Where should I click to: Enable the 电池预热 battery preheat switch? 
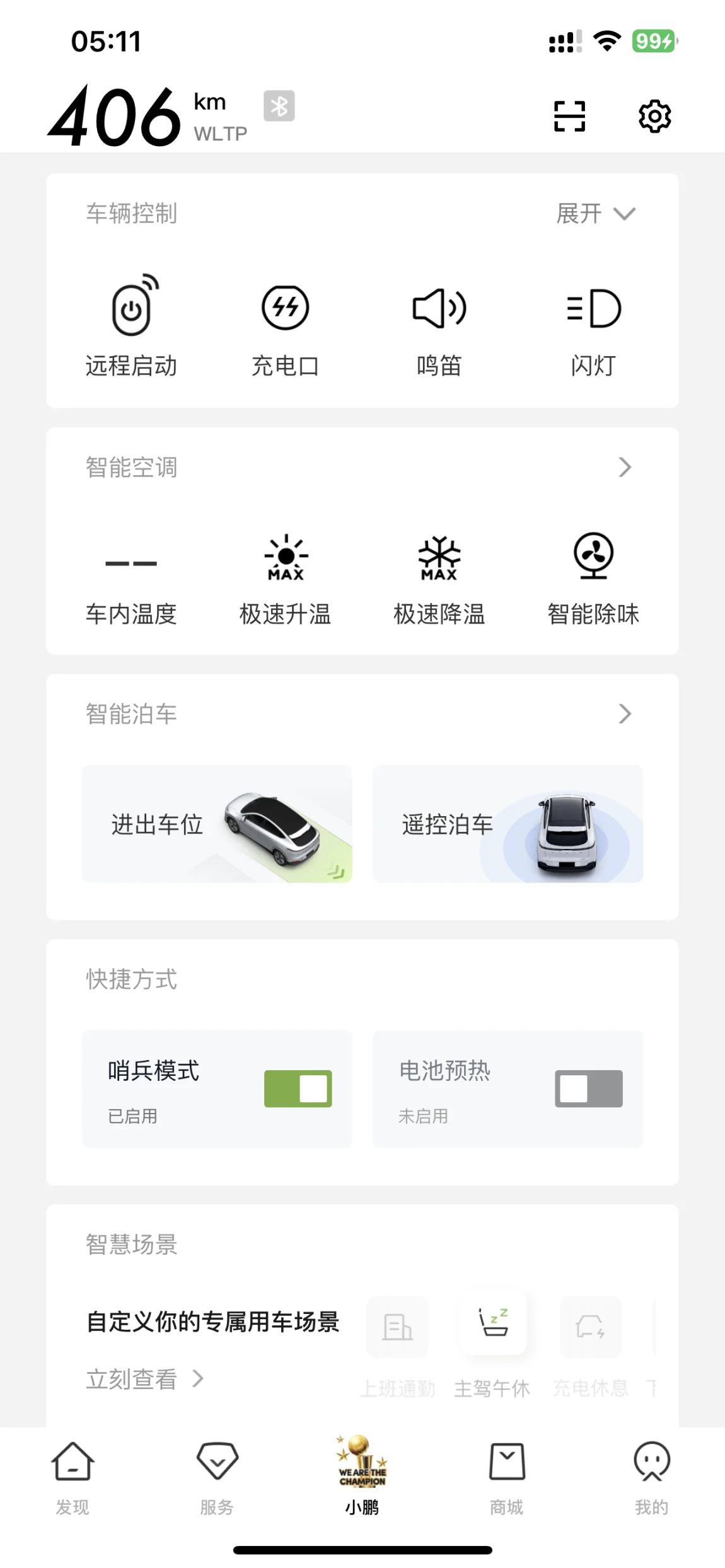588,1088
